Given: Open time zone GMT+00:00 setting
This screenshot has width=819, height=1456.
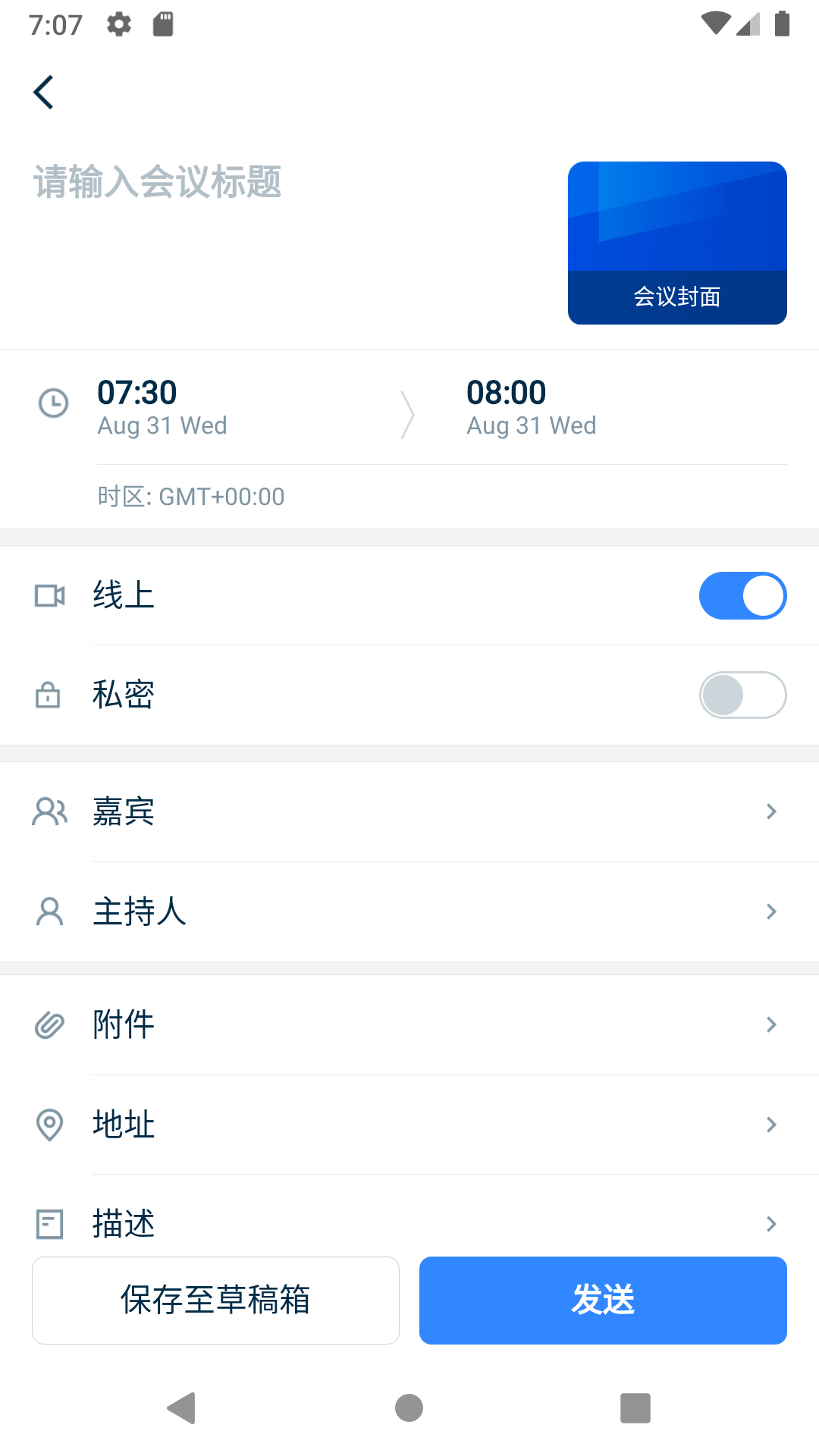Looking at the screenshot, I should [x=191, y=497].
